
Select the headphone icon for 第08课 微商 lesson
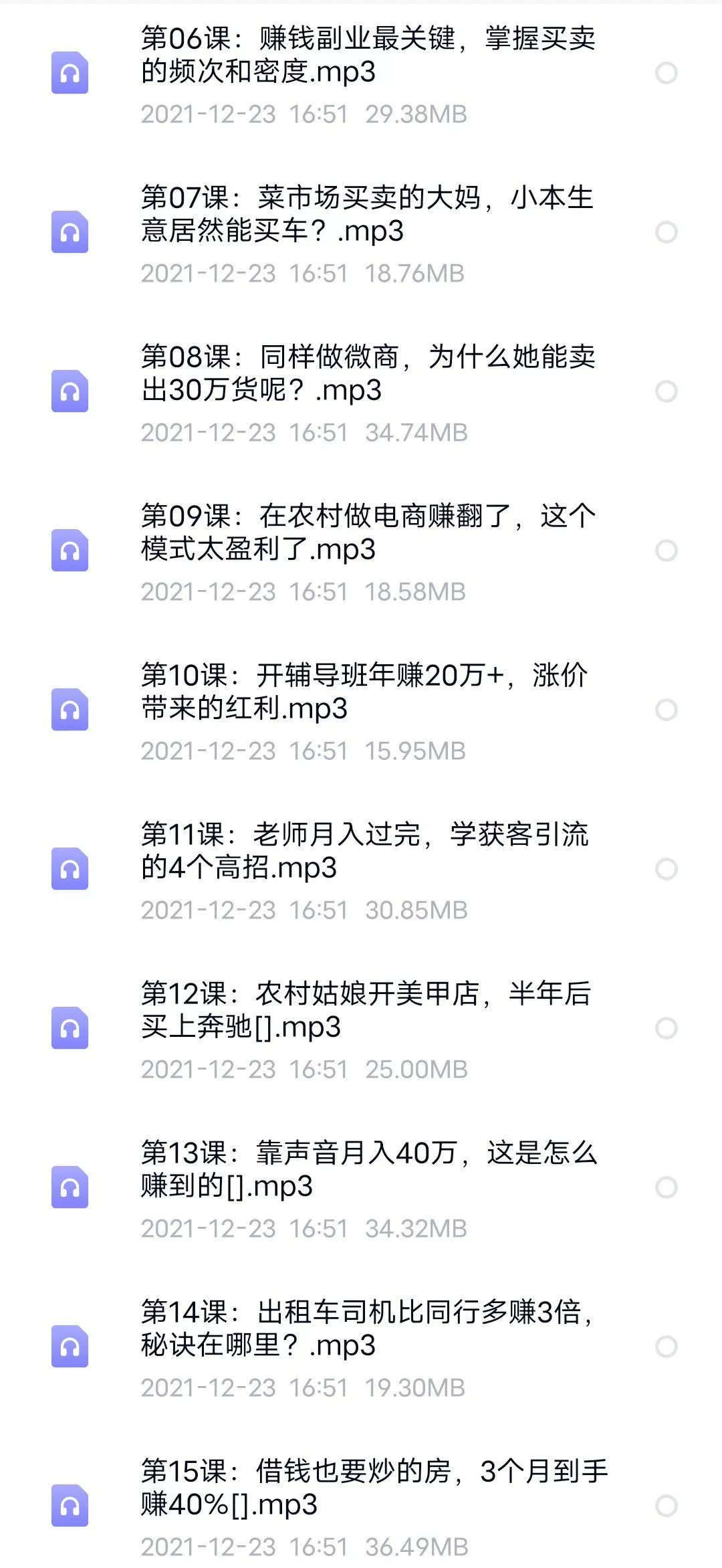[x=70, y=389]
